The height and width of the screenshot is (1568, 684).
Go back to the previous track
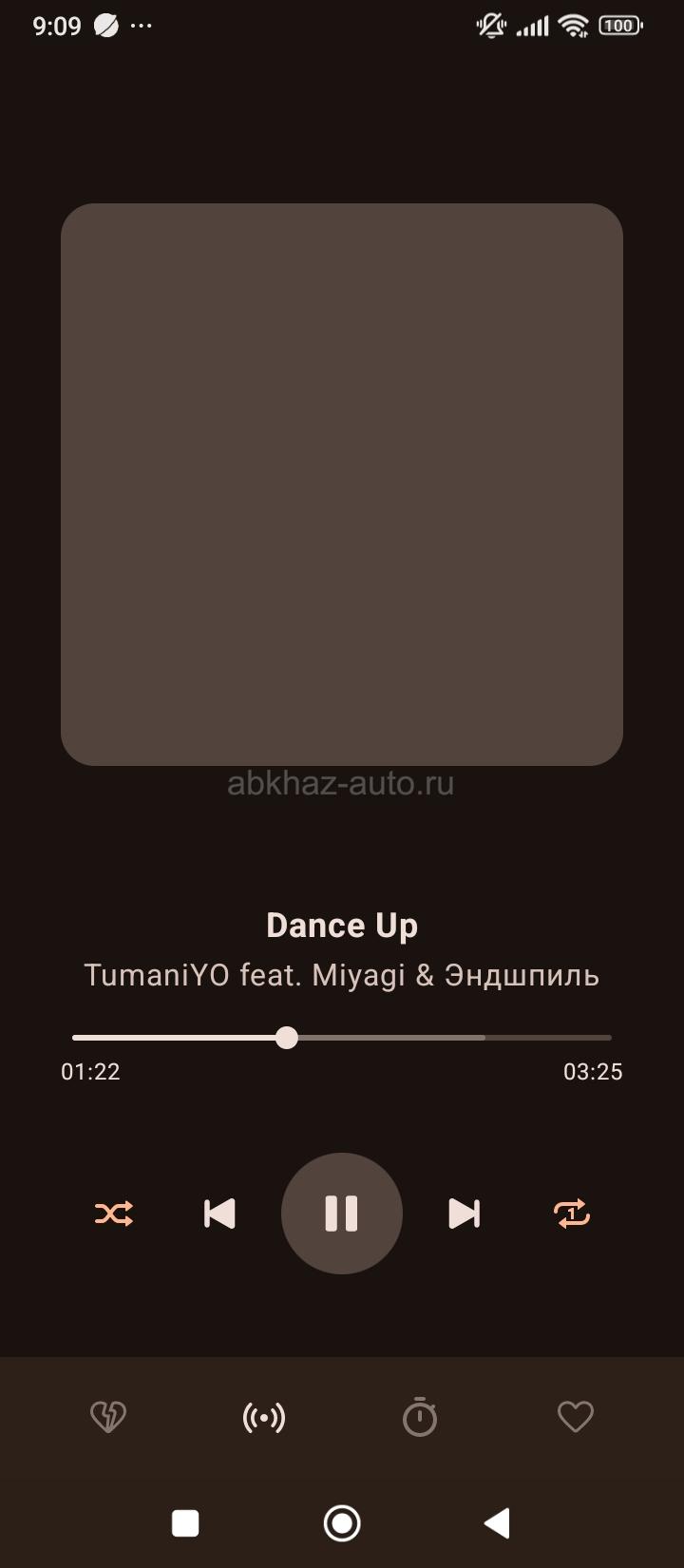pos(219,1214)
